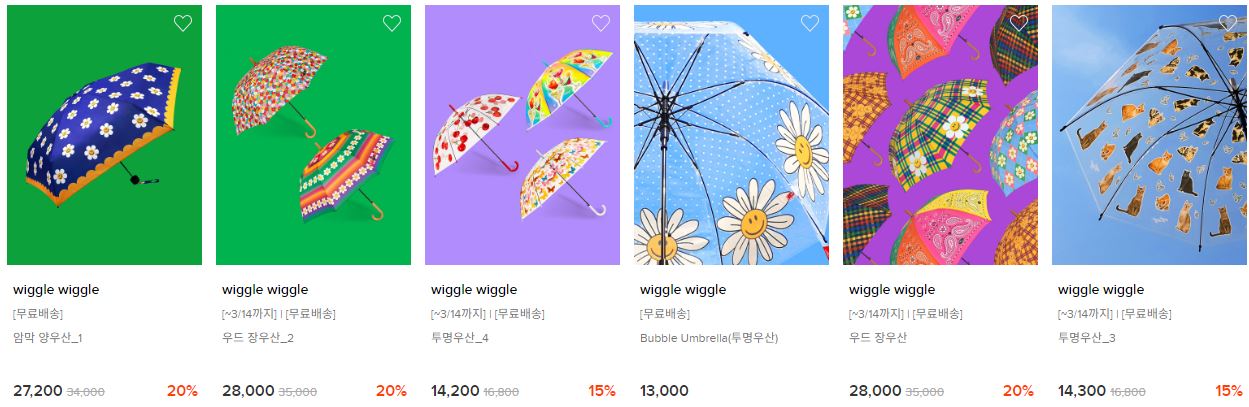This screenshot has height=407, width=1249.
Task: Like 우드 장우산_2 using its heart icon
Action: pyautogui.click(x=392, y=23)
